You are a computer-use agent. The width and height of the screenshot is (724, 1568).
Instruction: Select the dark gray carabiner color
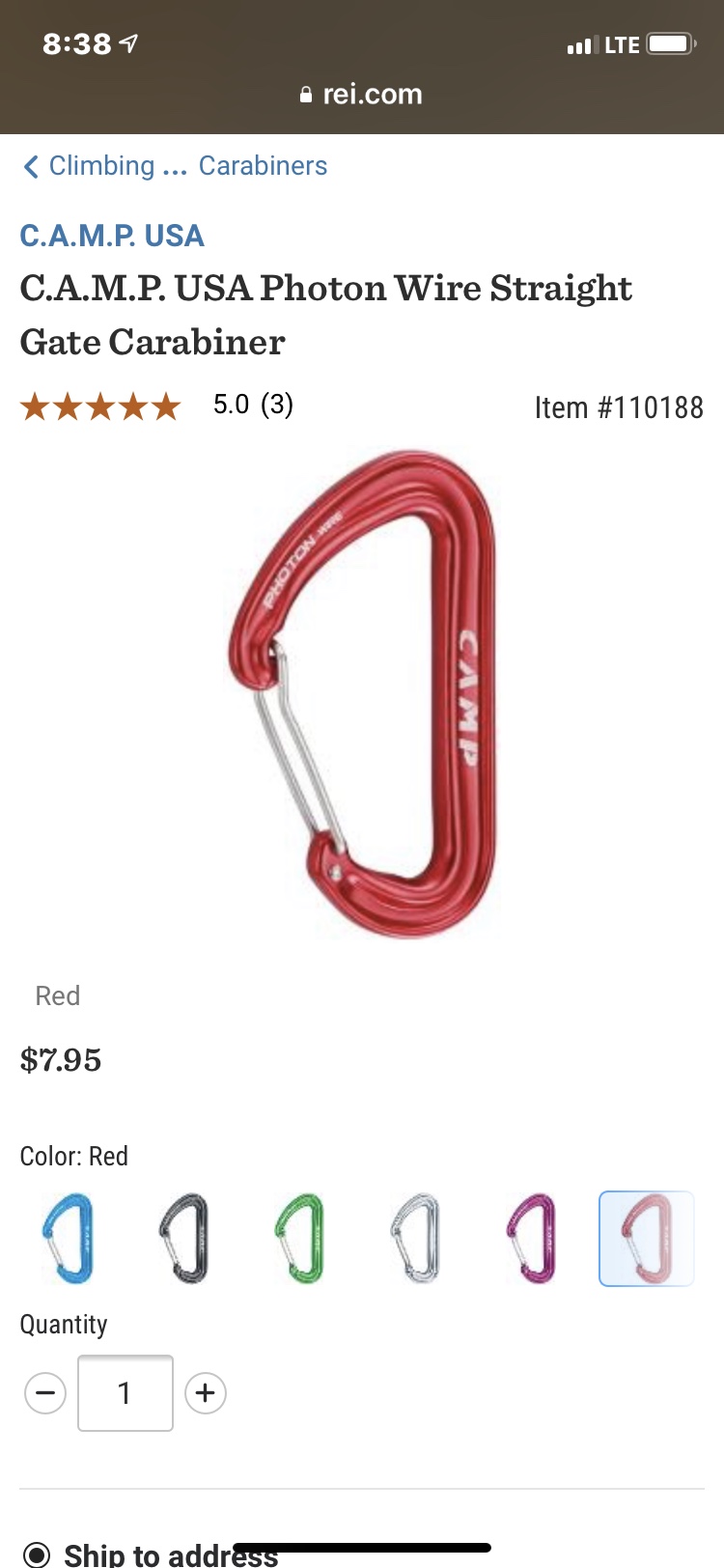coord(183,1238)
